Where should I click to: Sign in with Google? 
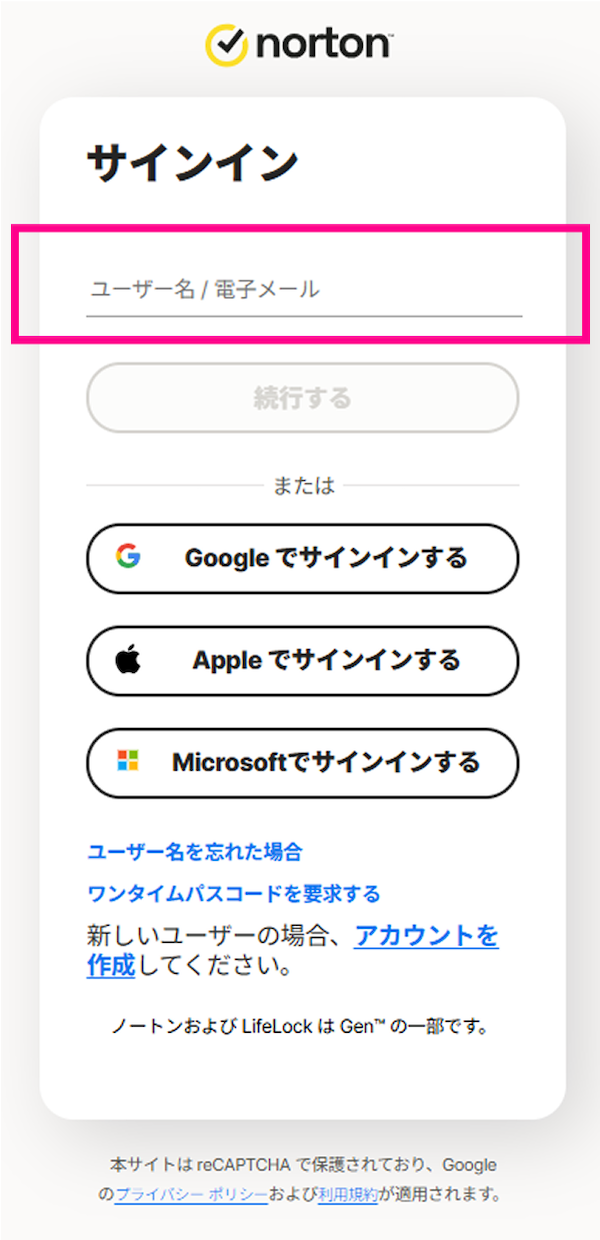tap(302, 558)
